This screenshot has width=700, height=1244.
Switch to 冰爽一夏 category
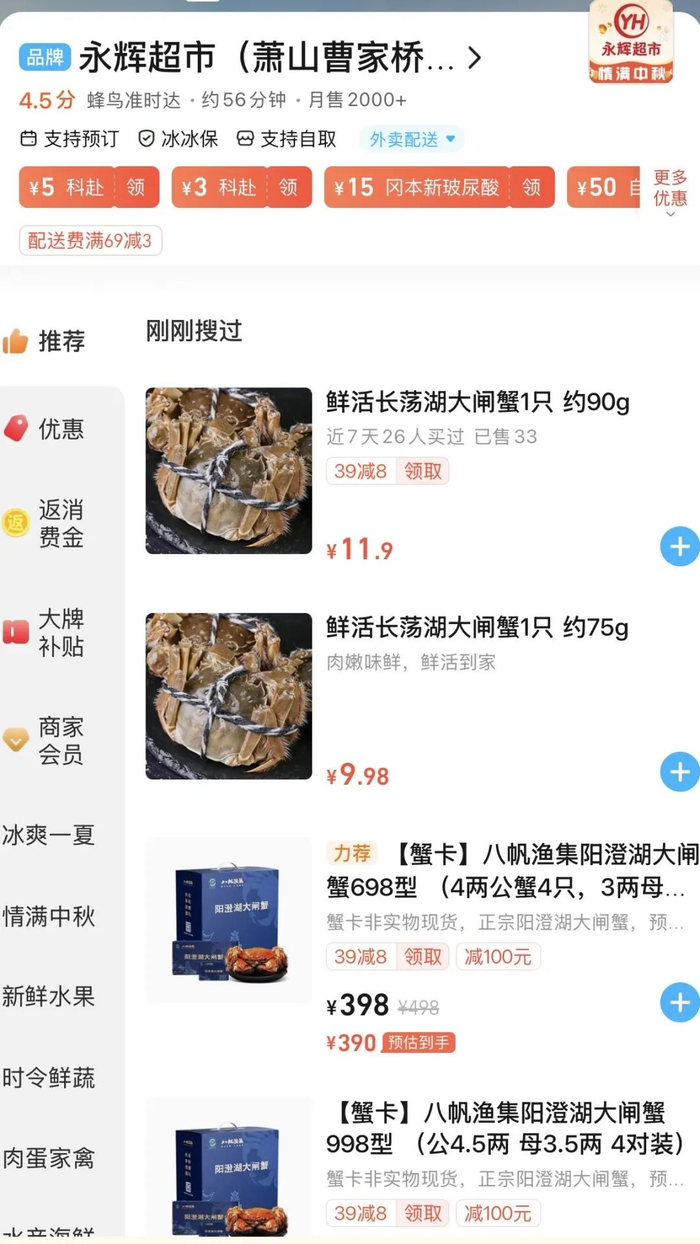click(48, 834)
